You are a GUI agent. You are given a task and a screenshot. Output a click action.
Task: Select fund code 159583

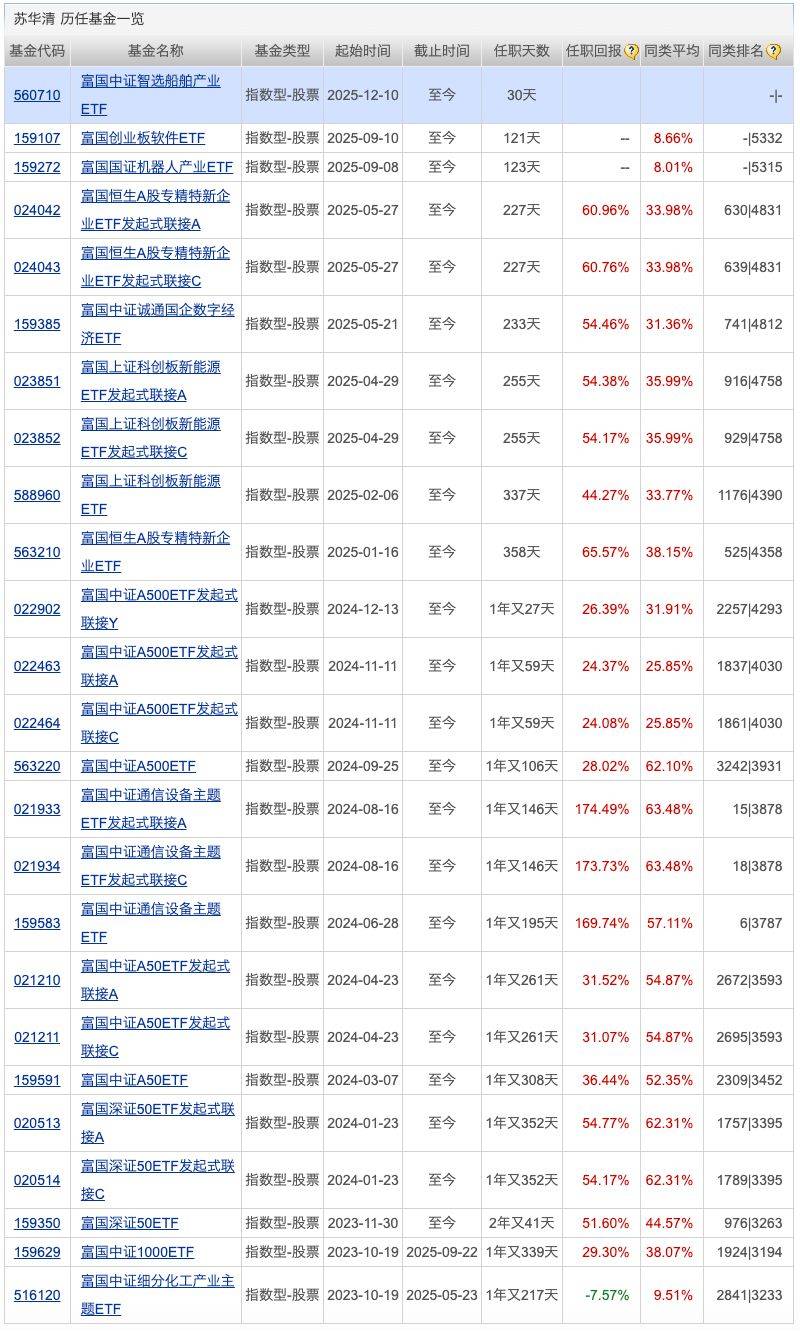37,923
